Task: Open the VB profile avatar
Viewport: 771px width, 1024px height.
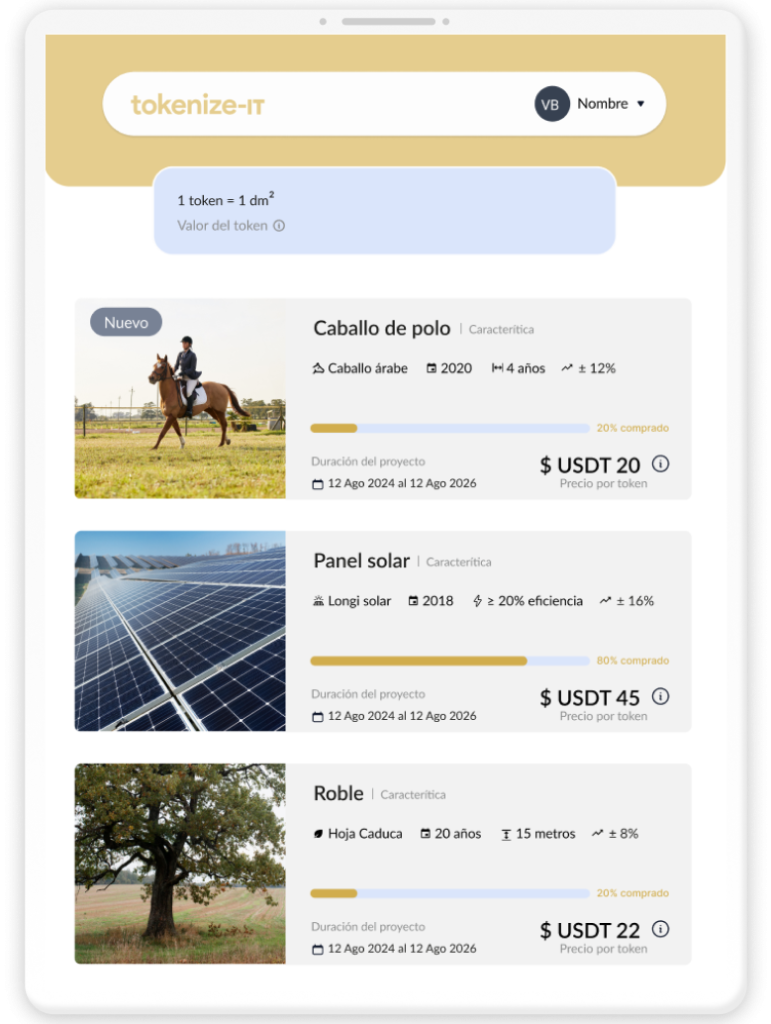Action: coord(552,104)
